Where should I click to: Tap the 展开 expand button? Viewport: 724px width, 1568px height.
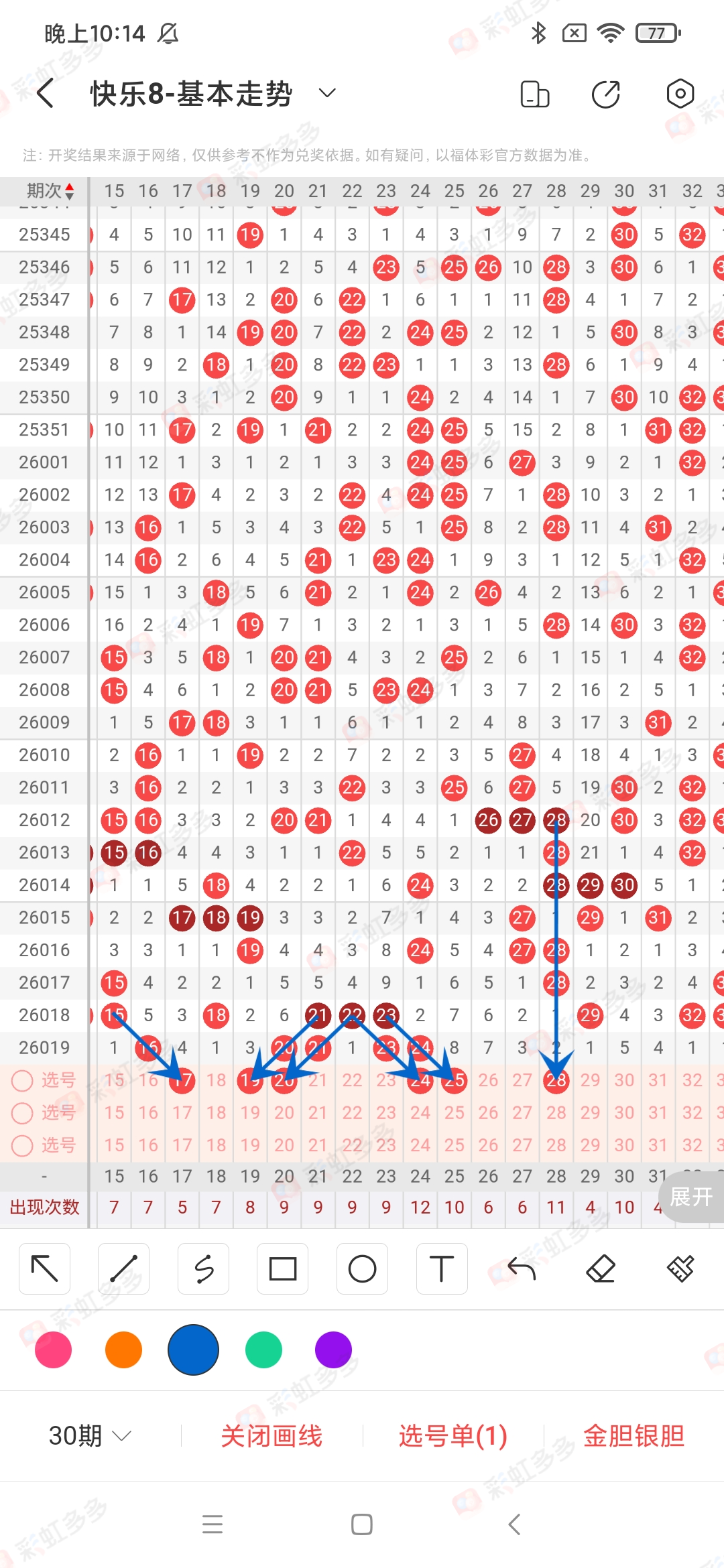tap(691, 1197)
